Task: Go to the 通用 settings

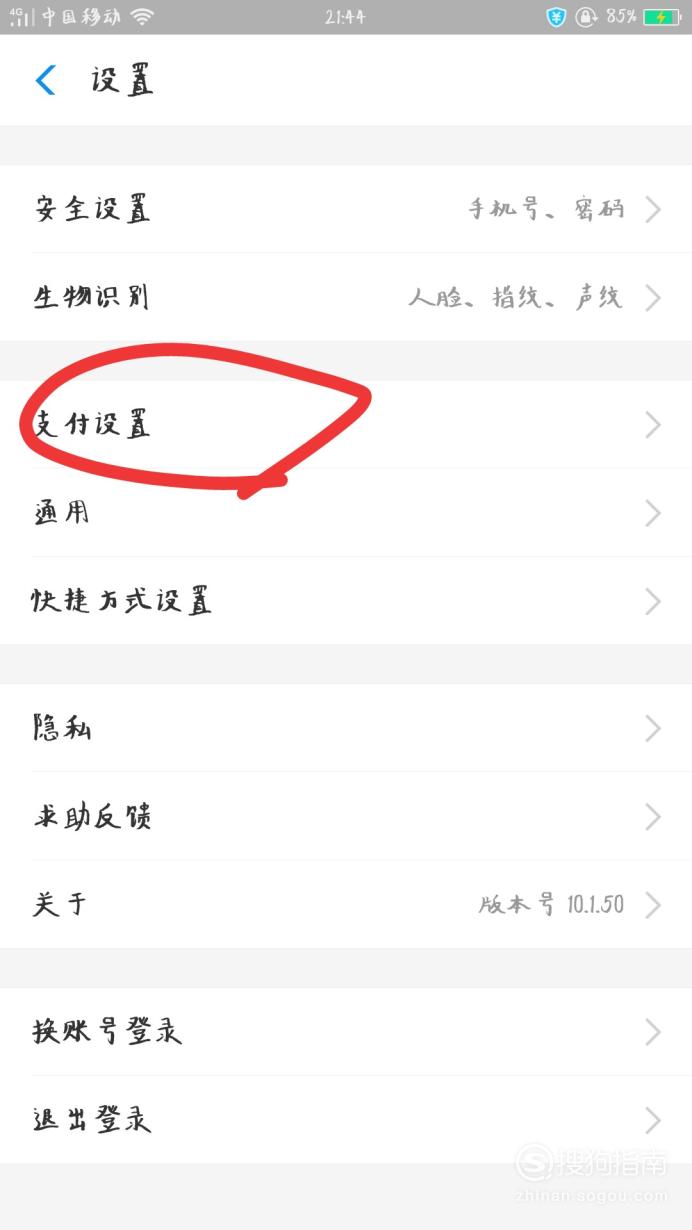Action: pos(346,513)
